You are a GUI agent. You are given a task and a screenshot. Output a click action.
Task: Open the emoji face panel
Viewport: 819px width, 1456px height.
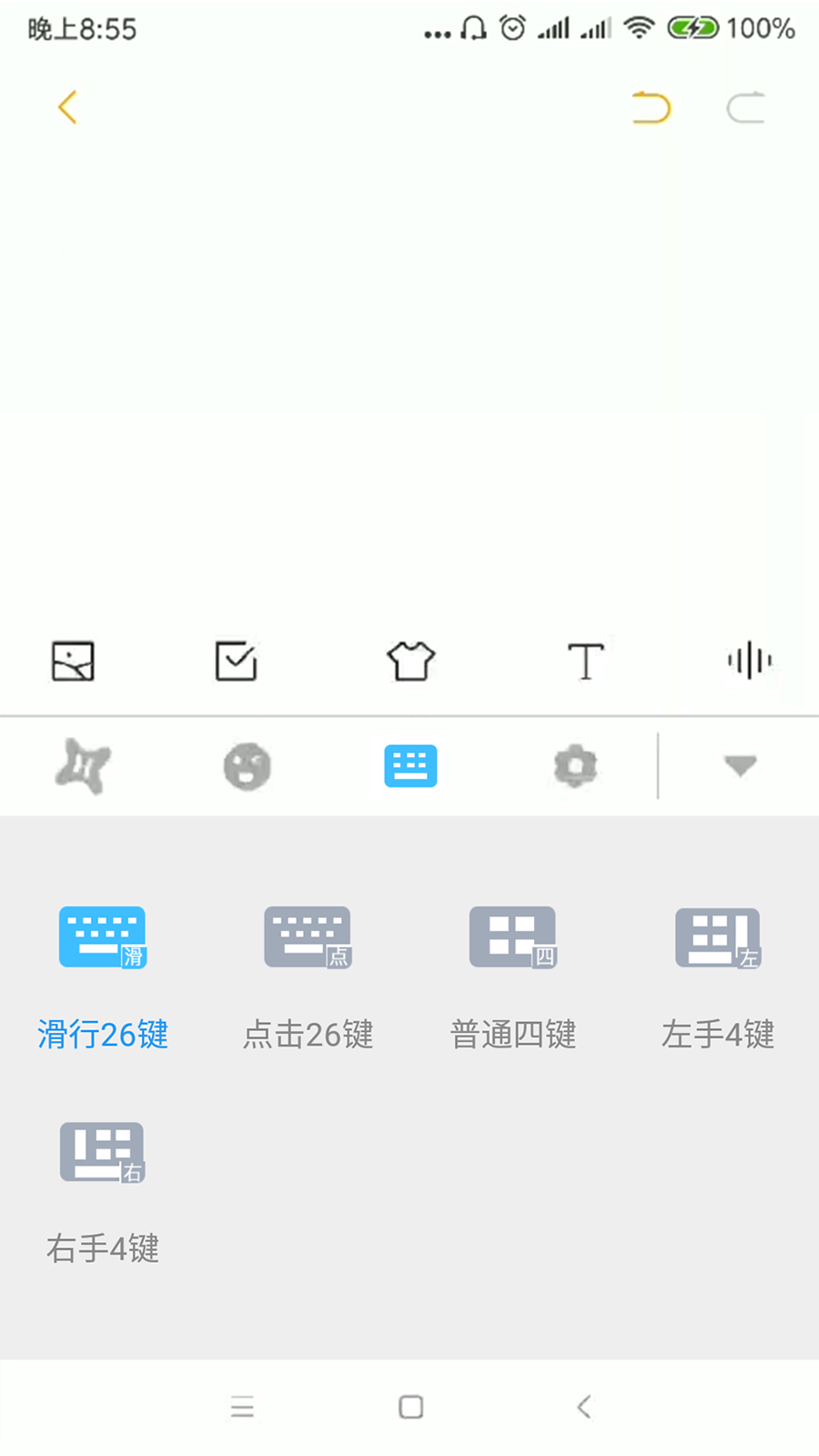246,766
